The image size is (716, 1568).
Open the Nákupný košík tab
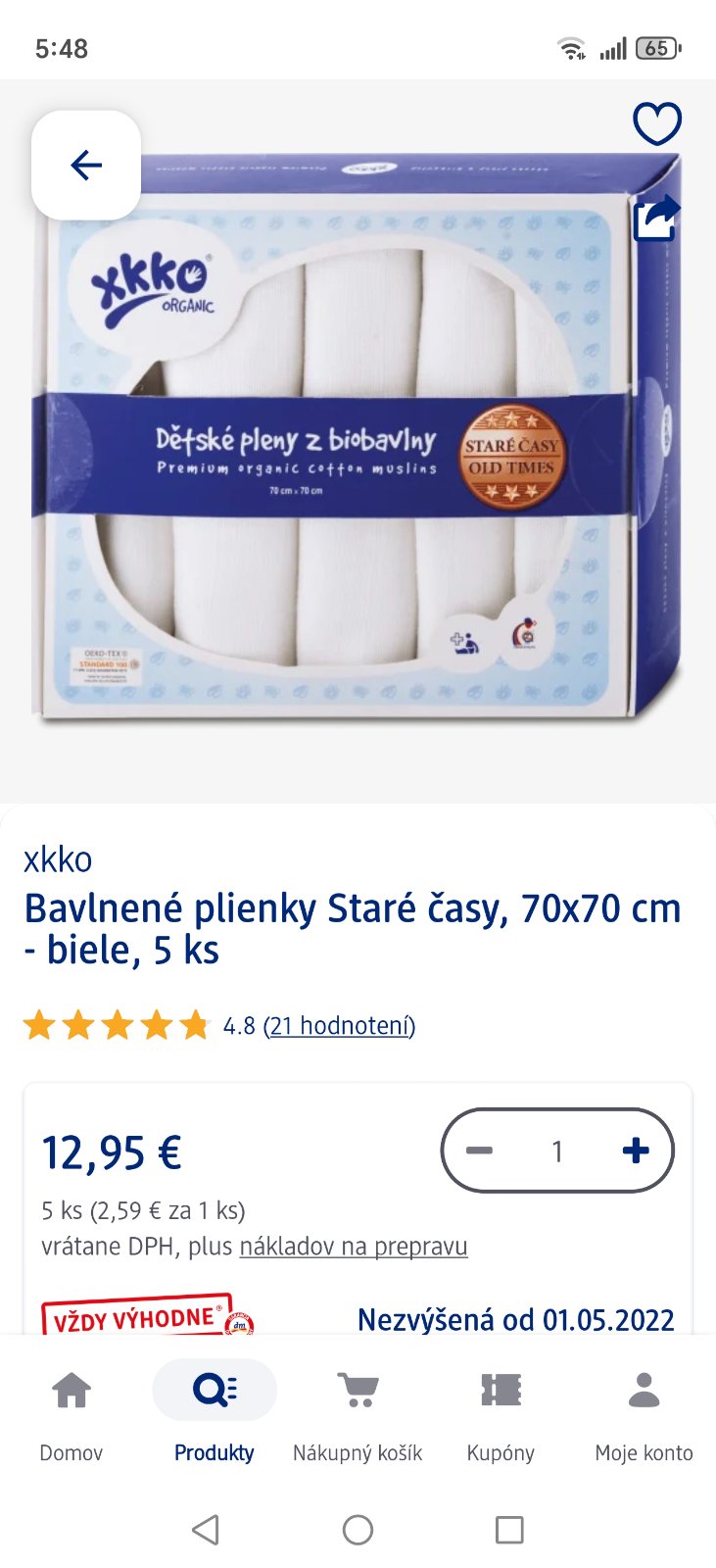358,1412
